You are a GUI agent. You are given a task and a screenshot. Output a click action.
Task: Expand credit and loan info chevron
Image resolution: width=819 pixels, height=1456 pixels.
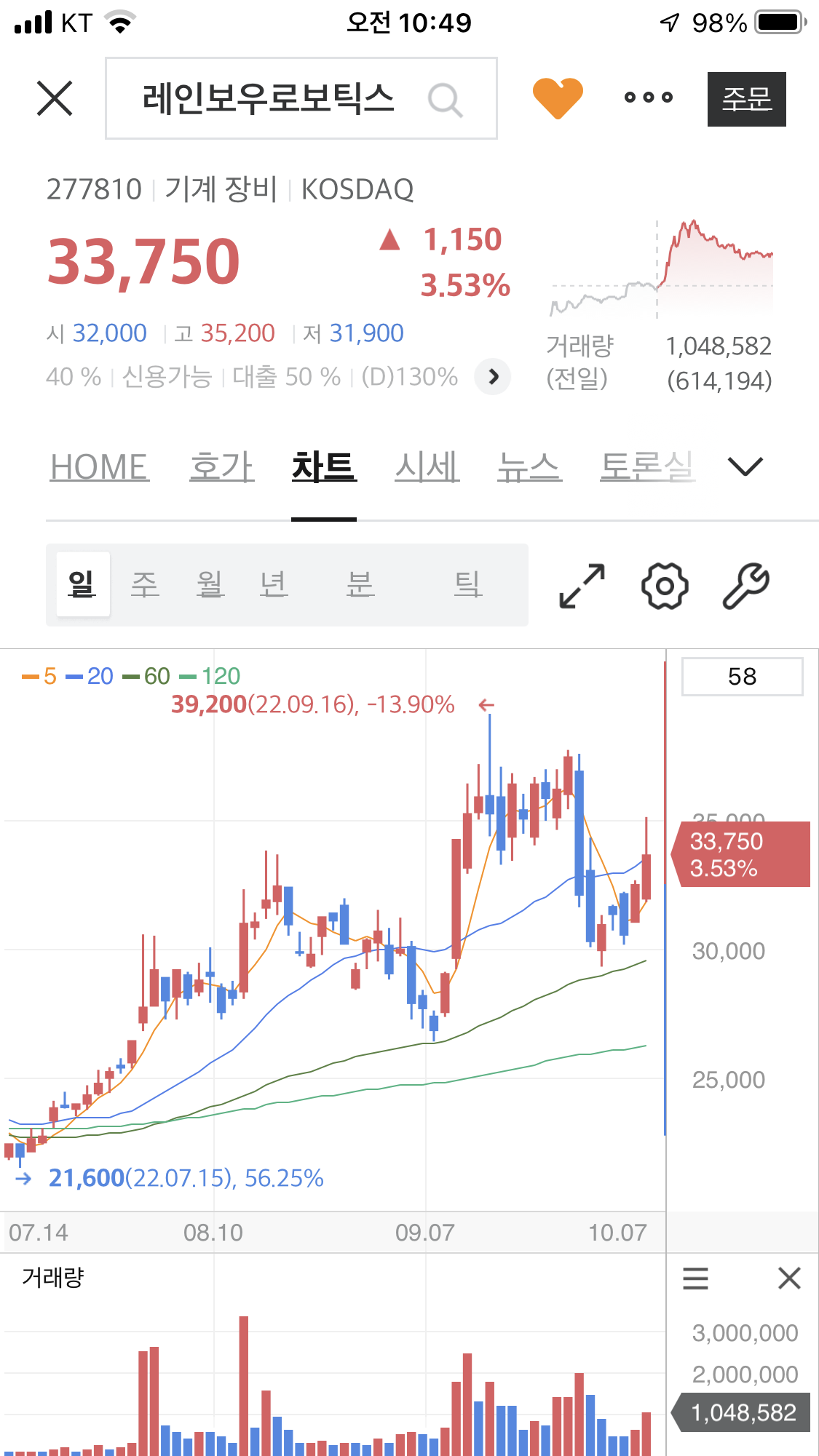coord(493,376)
